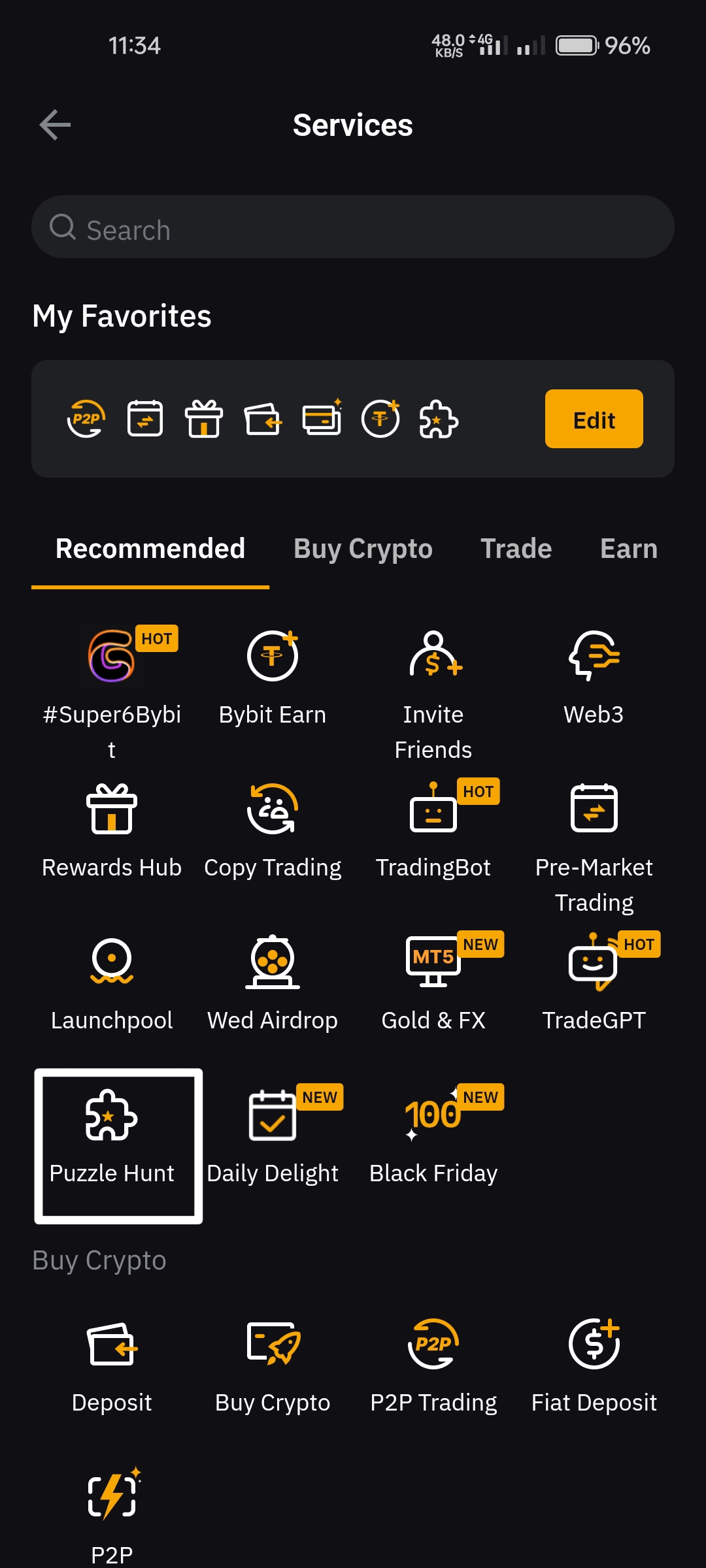Go back from the Services page
This screenshot has height=1568, width=706.
coord(55,125)
